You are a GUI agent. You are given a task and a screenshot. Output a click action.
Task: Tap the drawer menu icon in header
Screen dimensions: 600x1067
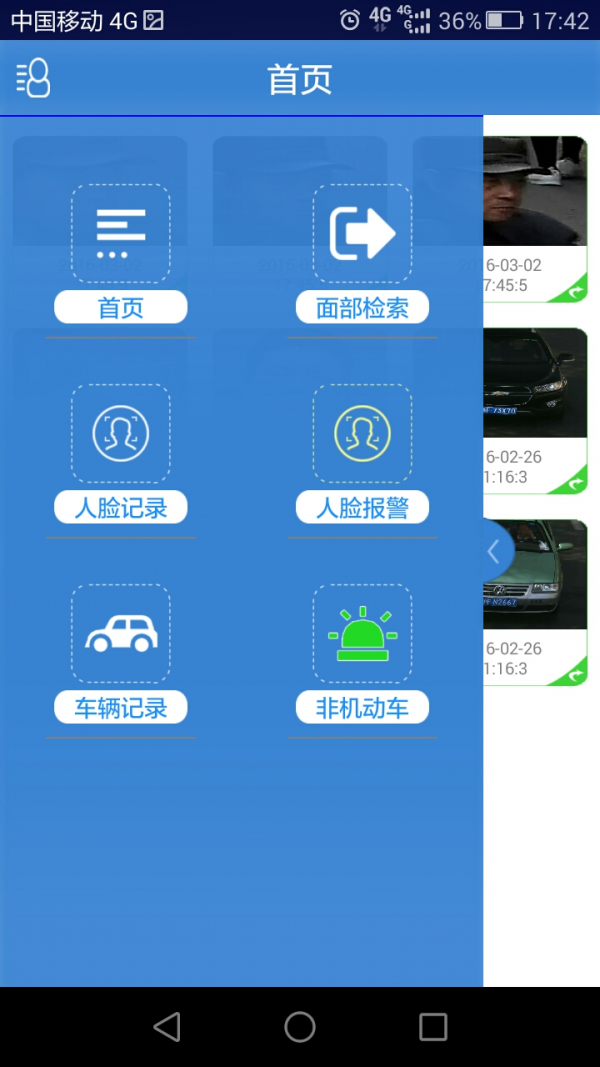(x=33, y=78)
